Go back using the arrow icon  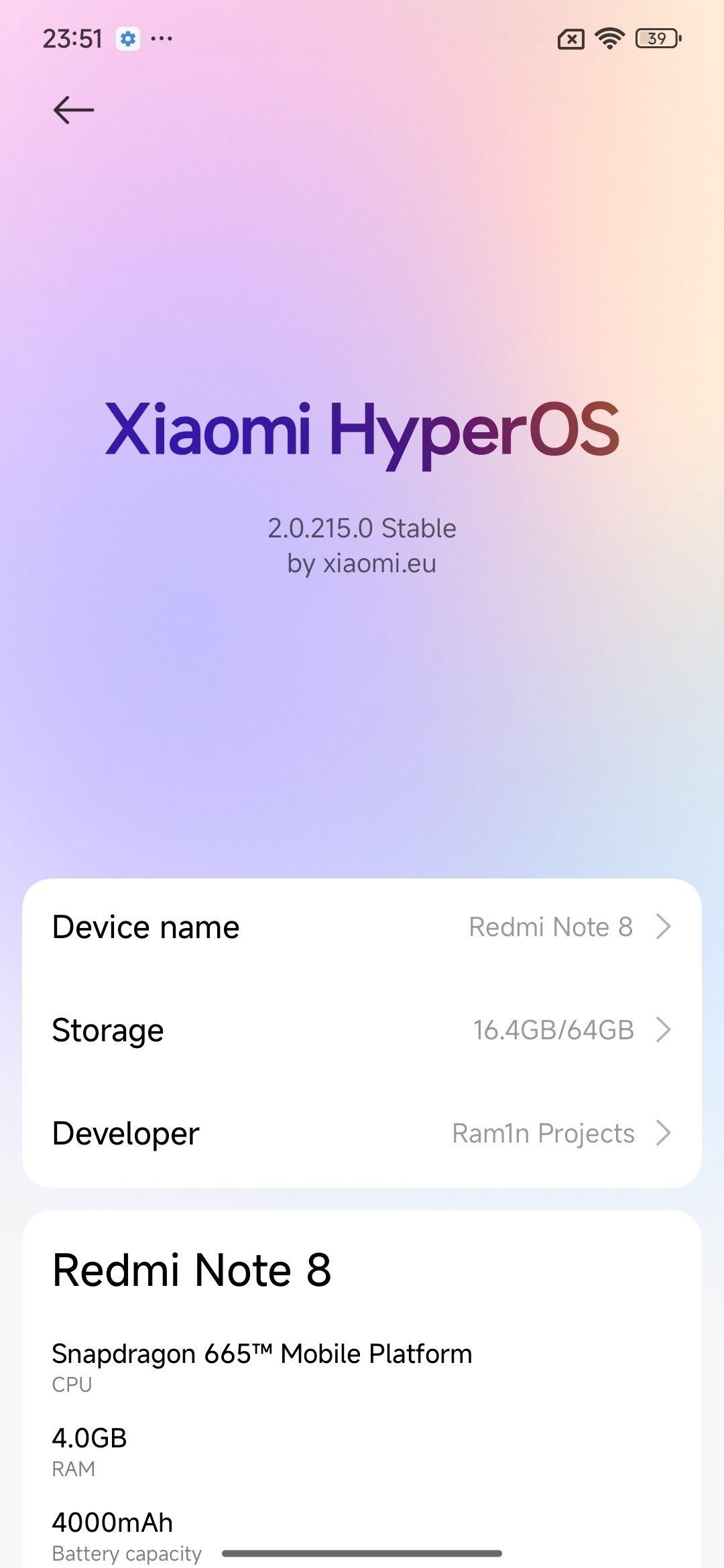(x=73, y=110)
